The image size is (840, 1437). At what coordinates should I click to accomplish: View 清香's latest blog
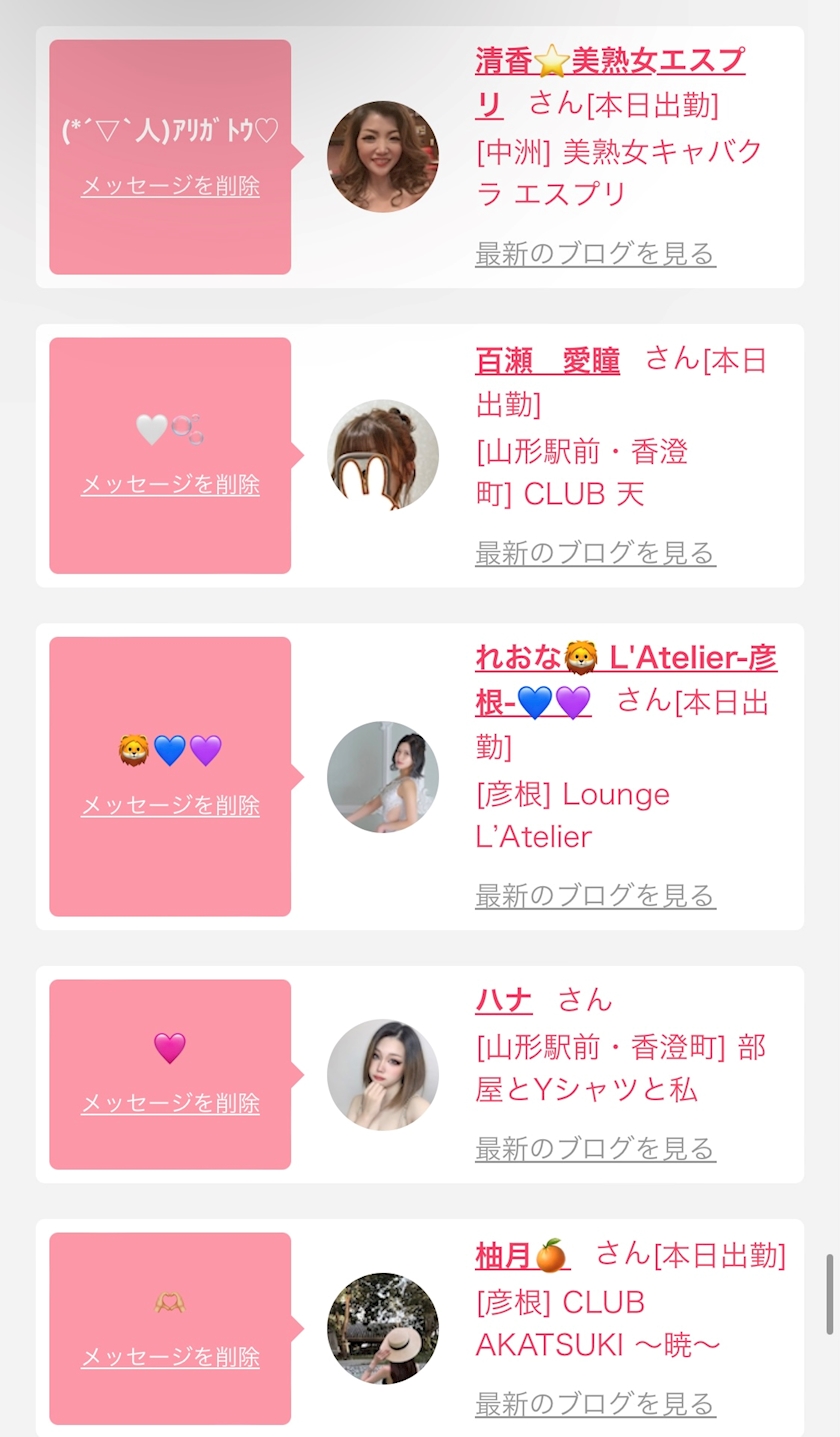595,254
